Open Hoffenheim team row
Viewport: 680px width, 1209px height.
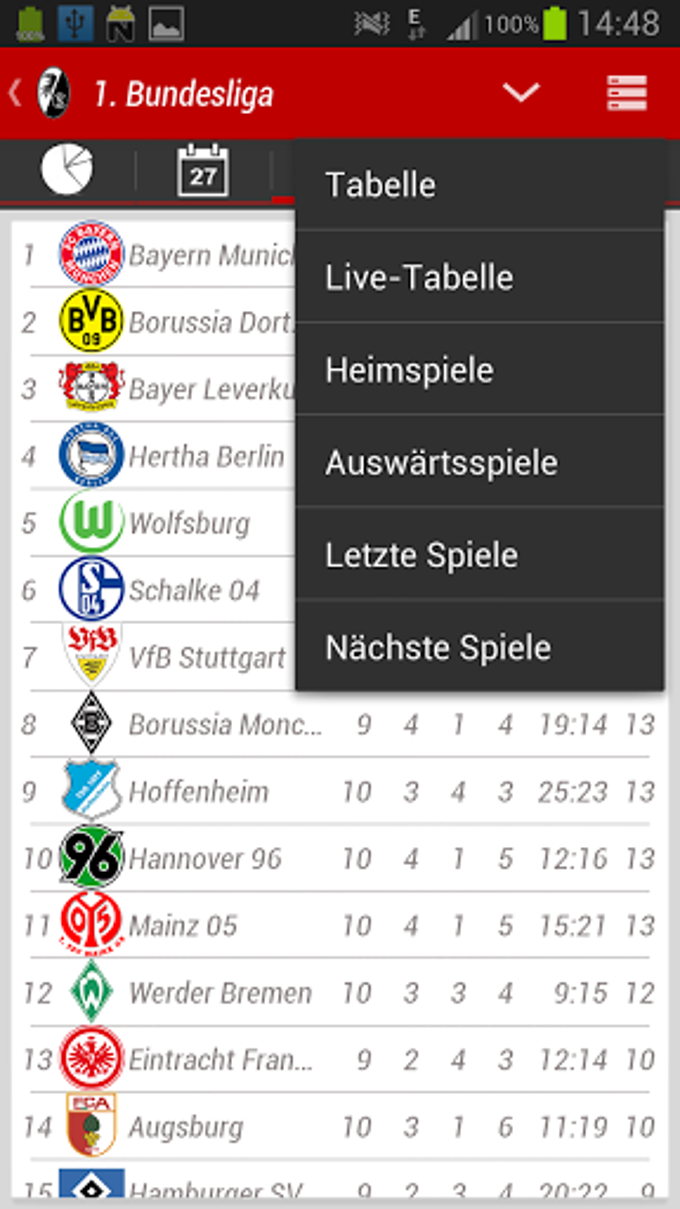pos(339,791)
